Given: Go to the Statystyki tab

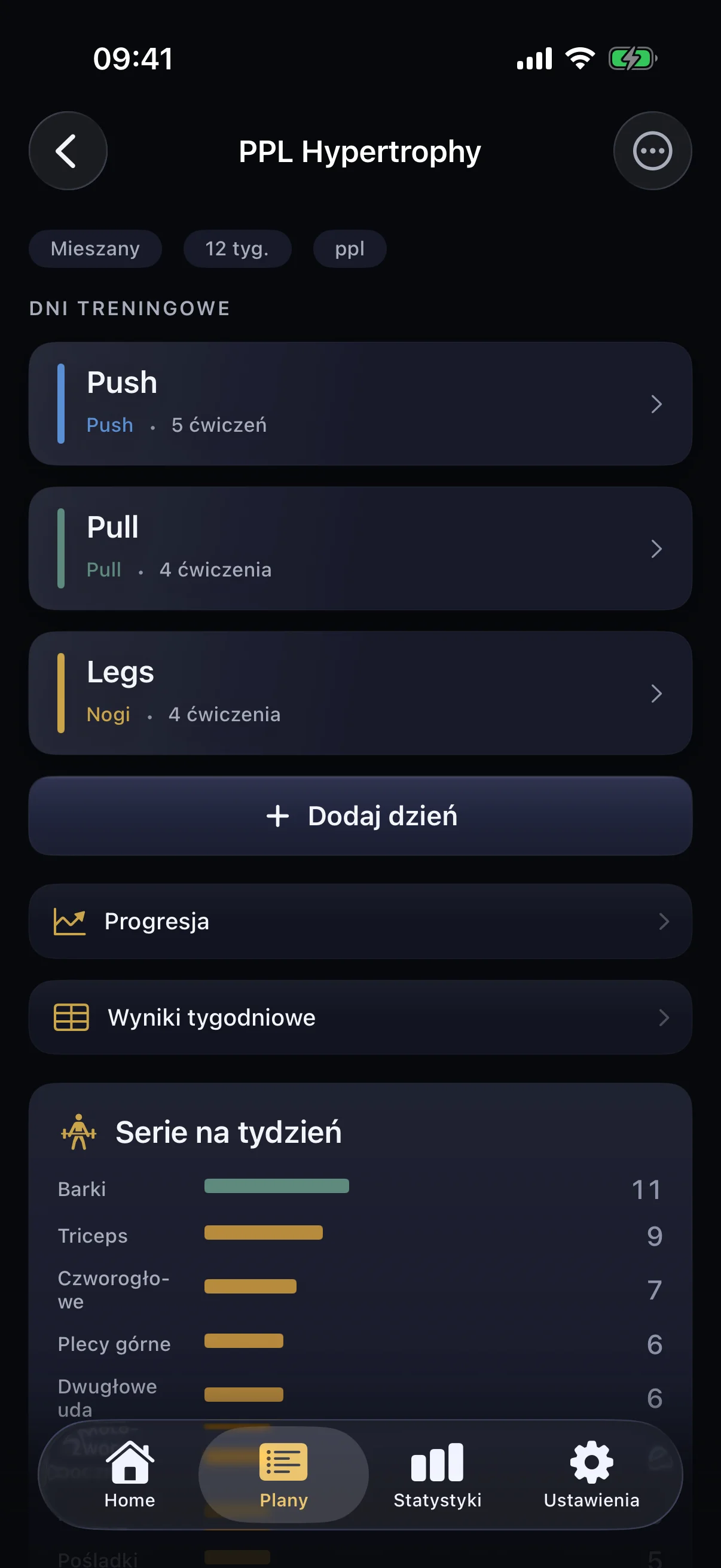Looking at the screenshot, I should [437, 1474].
